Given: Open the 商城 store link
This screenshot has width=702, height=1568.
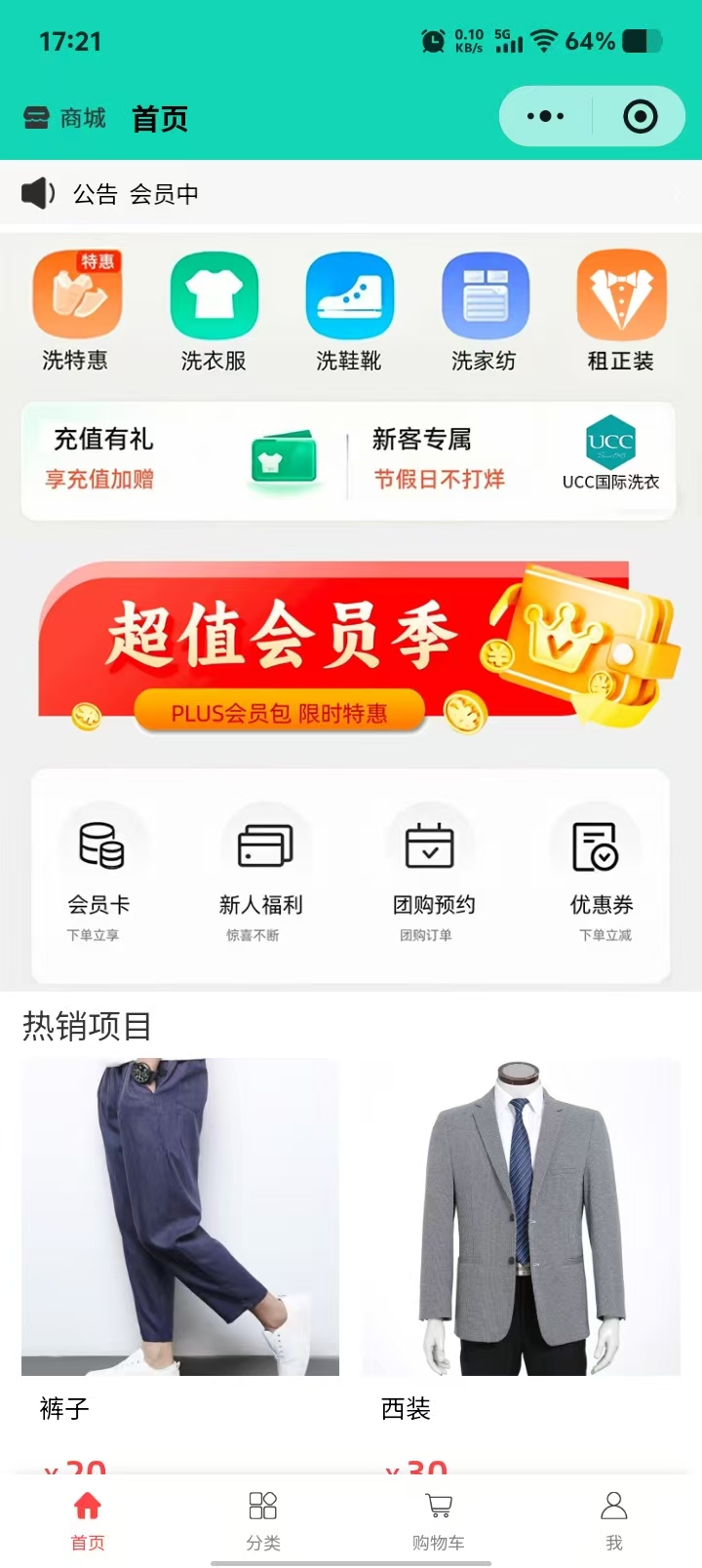Looking at the screenshot, I should pos(64,119).
